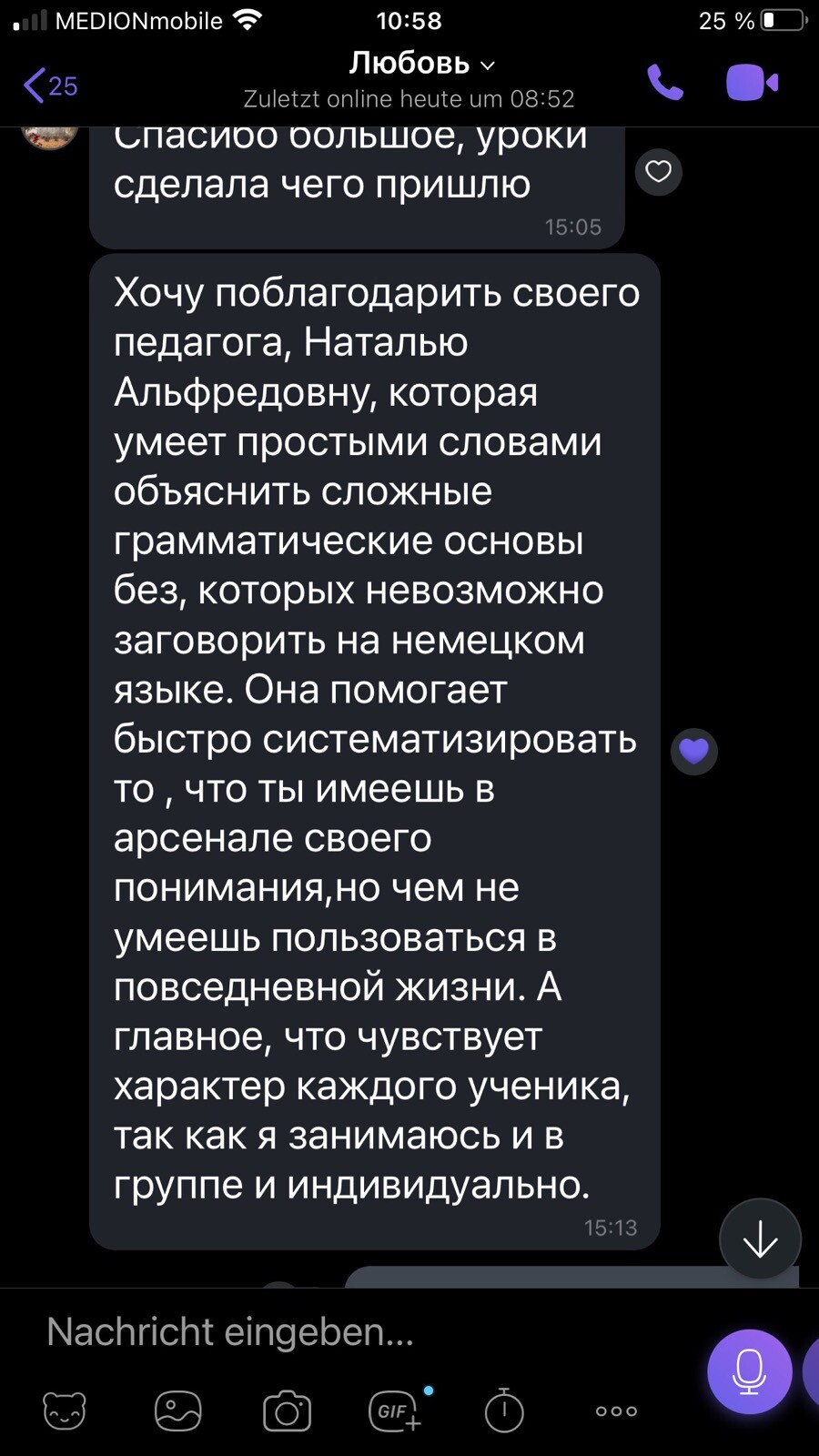Open the photo gallery picker
This screenshot has height=1456, width=819.
[177, 1411]
